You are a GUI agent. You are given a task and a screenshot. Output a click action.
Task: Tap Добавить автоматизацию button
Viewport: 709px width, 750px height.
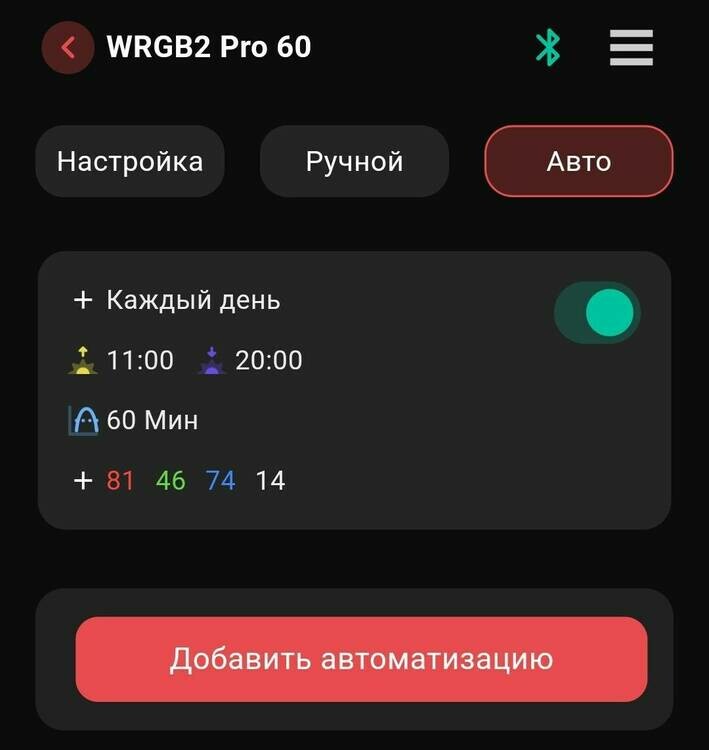361,659
